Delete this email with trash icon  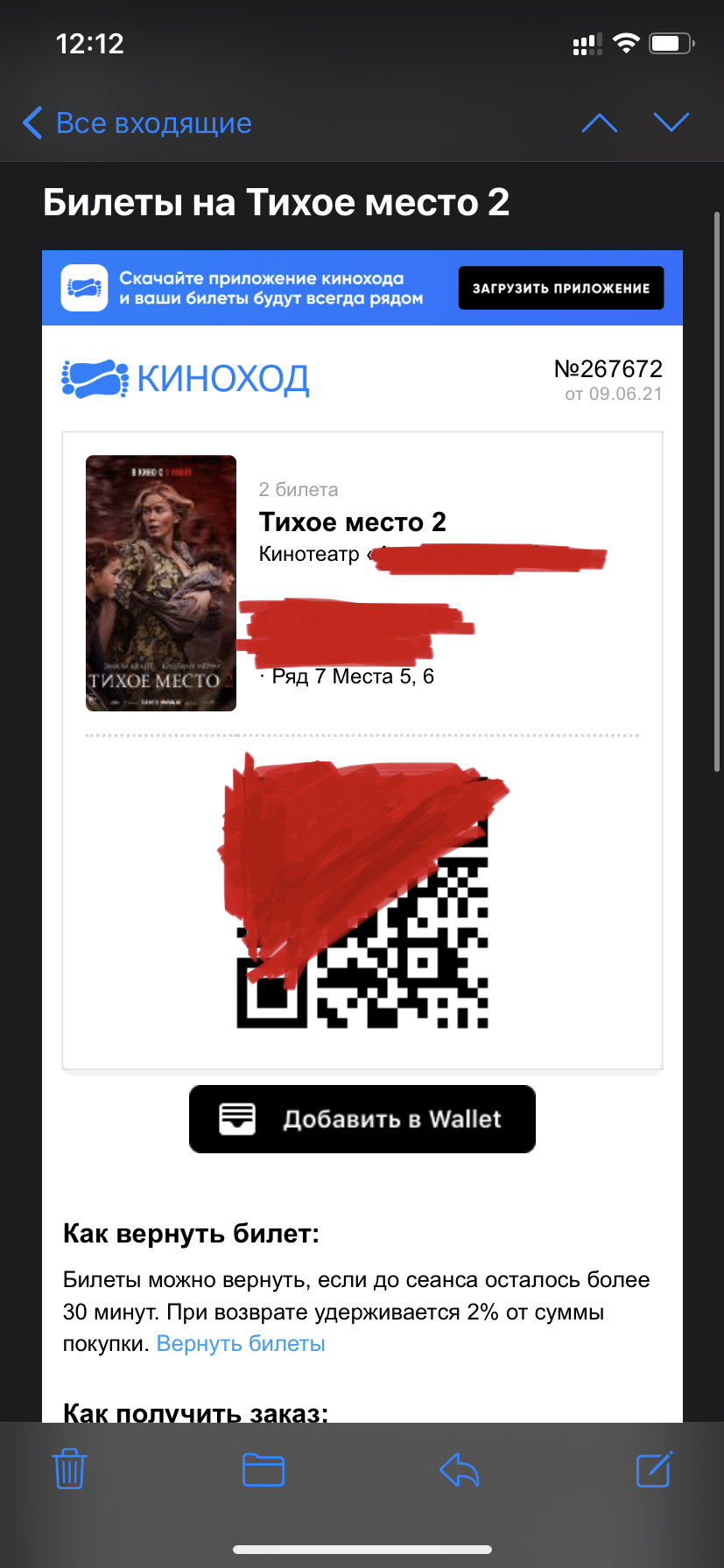pyautogui.click(x=69, y=1469)
